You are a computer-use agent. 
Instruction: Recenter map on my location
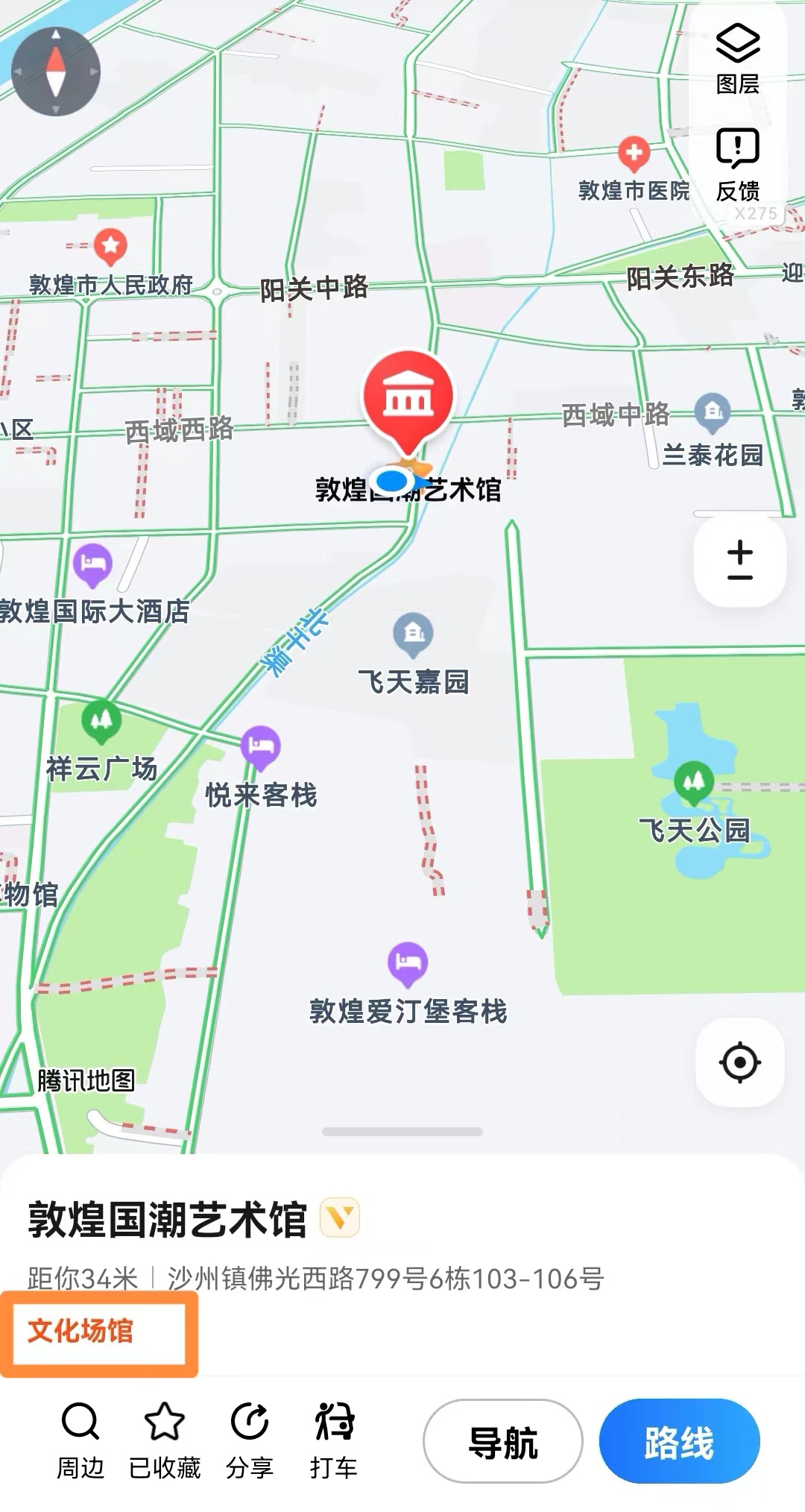click(739, 1062)
